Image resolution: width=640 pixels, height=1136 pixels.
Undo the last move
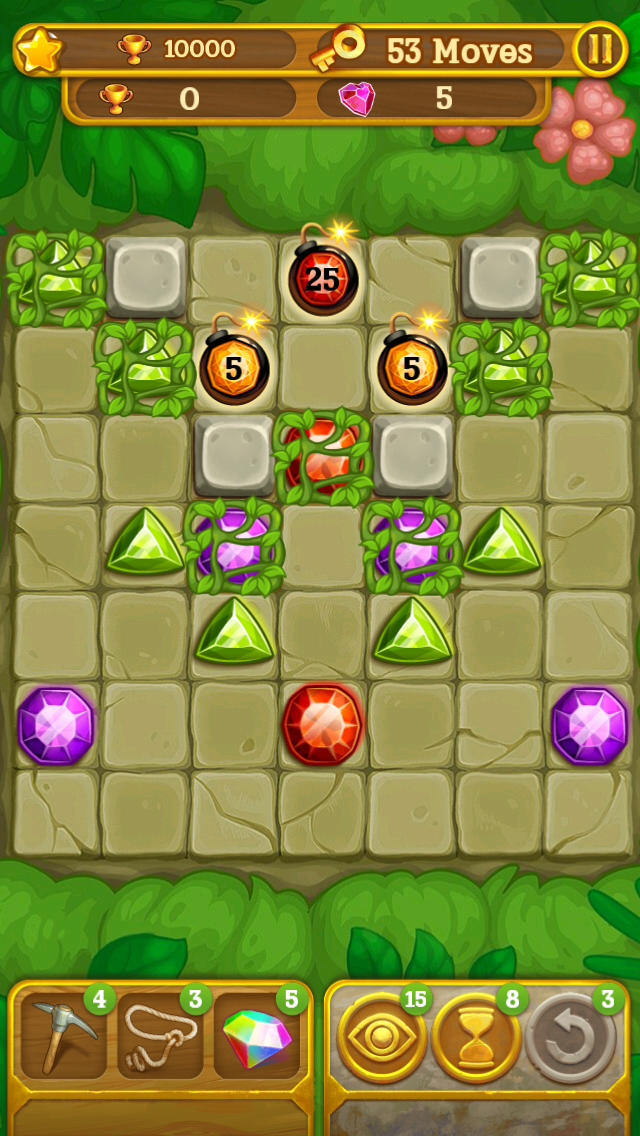[x=570, y=1037]
